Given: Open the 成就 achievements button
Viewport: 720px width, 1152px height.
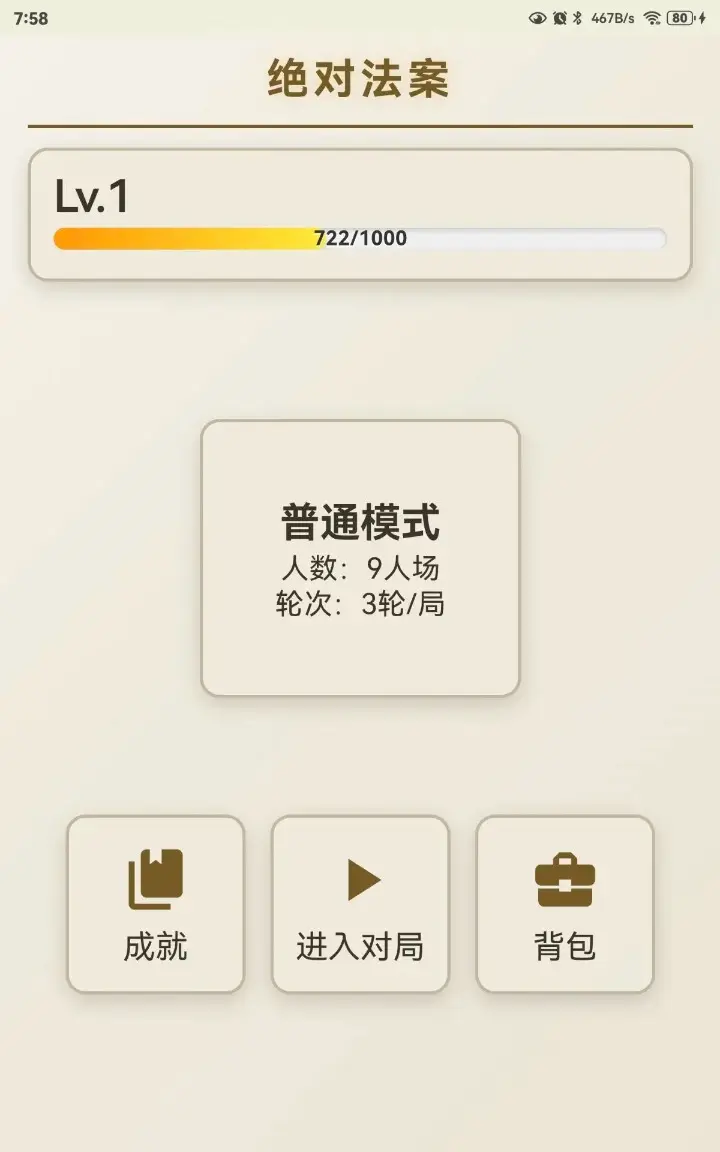Looking at the screenshot, I should pyautogui.click(x=155, y=904).
